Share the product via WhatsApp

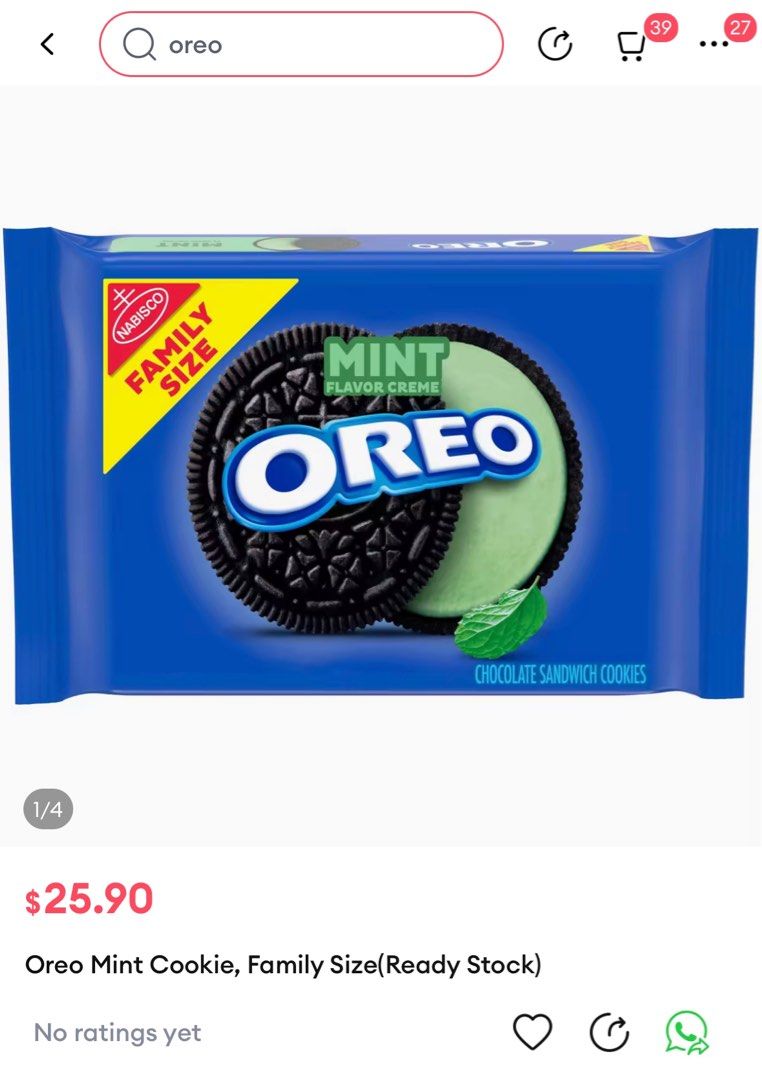[x=687, y=1032]
